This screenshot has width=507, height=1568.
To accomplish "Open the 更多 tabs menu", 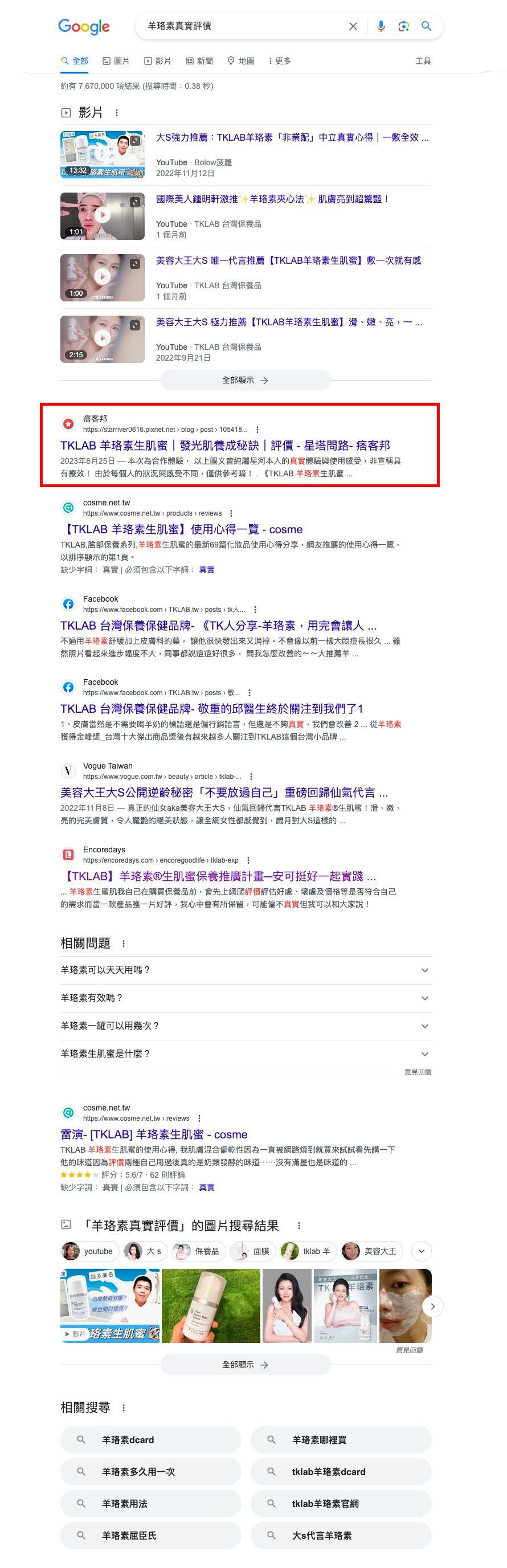I will point(279,61).
